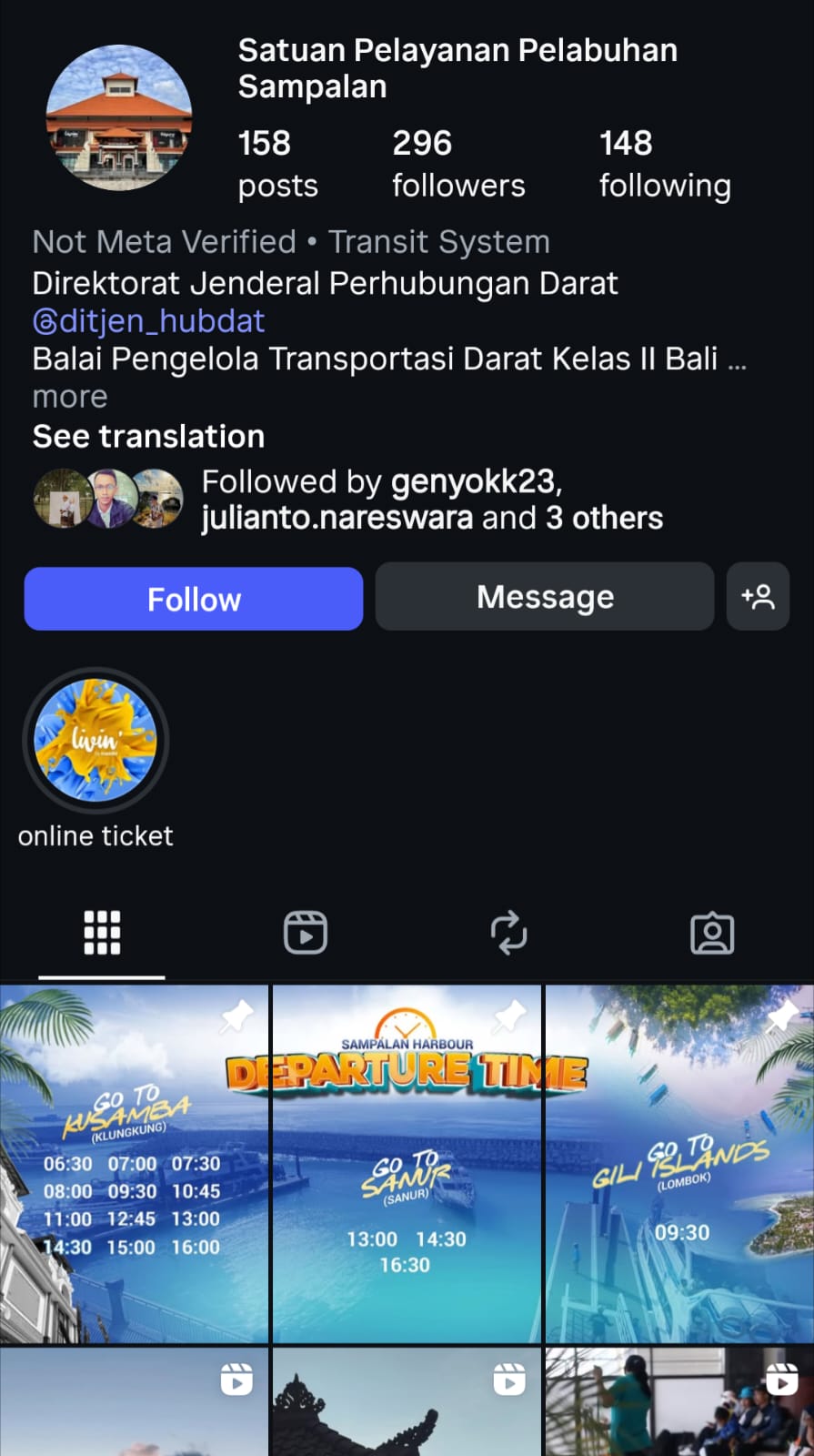The image size is (814, 1456).
Task: Expand the bio with more
Action: coord(70,398)
